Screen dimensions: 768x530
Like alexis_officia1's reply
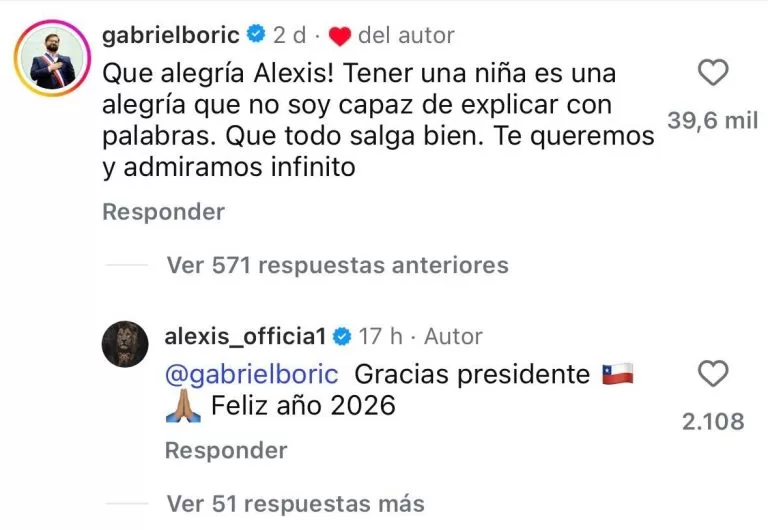click(712, 375)
